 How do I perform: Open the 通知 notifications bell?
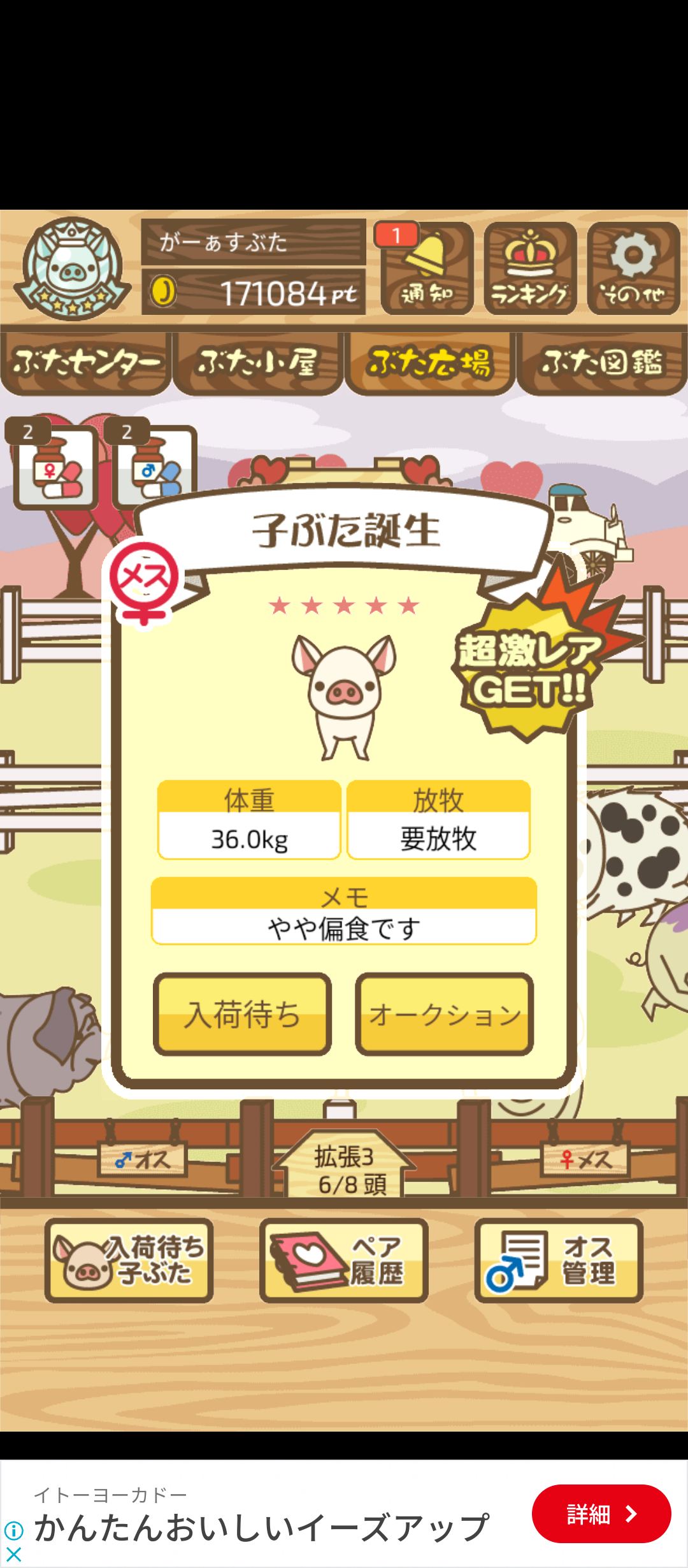427,268
